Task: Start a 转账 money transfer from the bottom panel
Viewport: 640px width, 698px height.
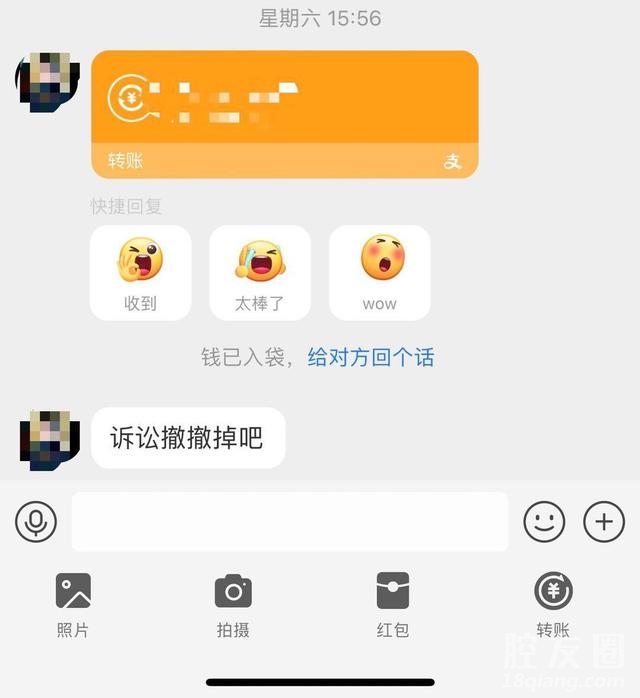Action: tap(553, 604)
